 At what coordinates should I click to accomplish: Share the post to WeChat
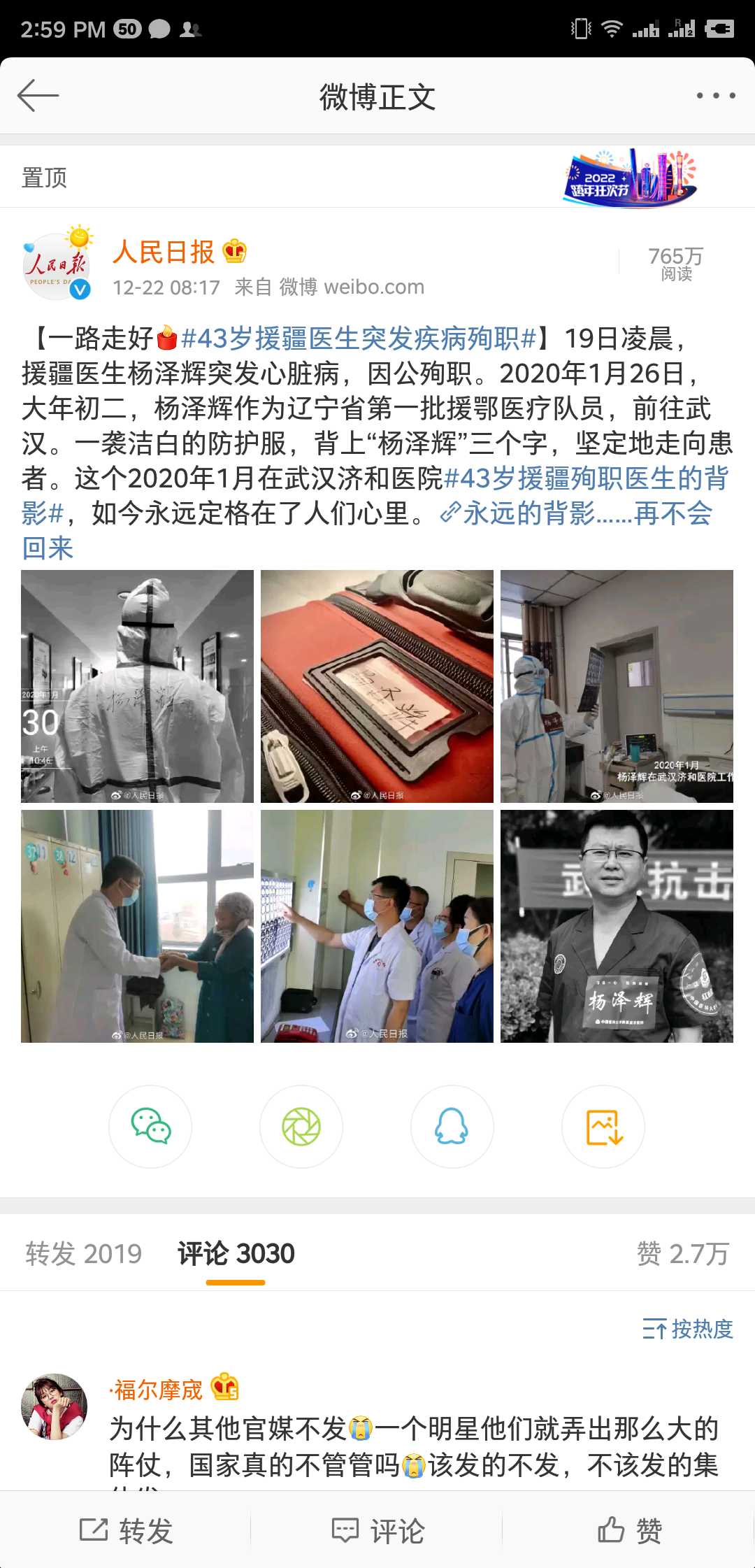click(150, 1127)
